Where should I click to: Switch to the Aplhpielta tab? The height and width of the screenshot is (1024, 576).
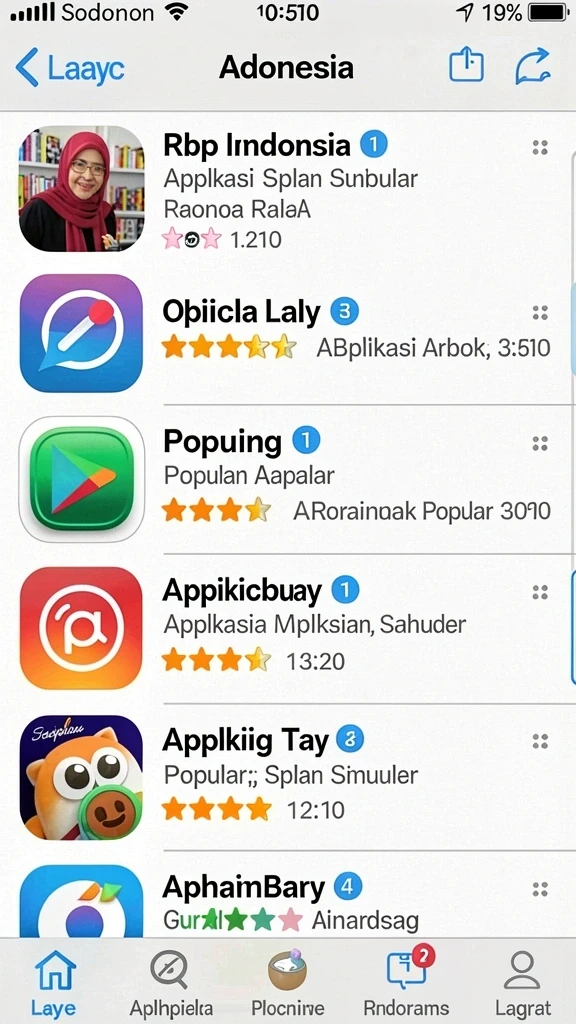coord(171,982)
